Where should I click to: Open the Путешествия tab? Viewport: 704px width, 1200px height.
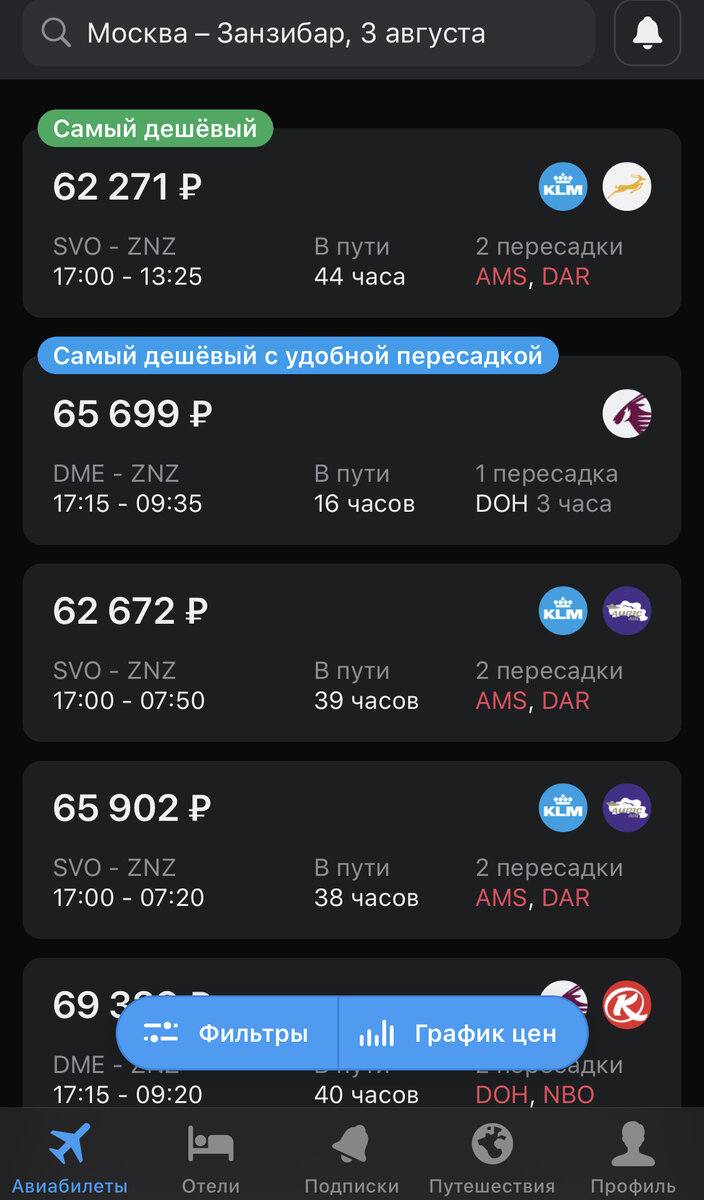coord(491,1158)
